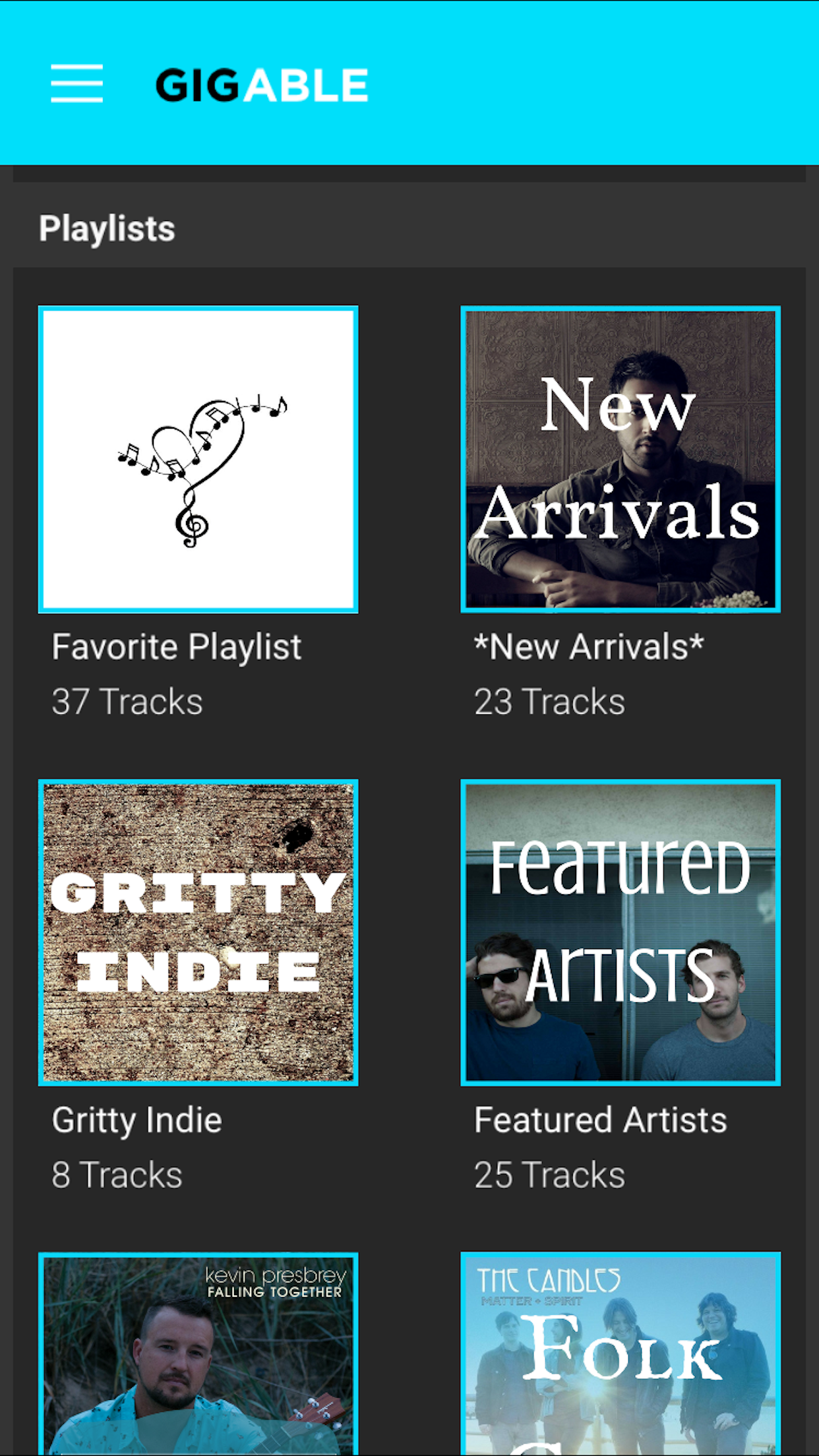Click the heart music-note playlist artwork
819x1456 pixels.
pyautogui.click(x=198, y=460)
